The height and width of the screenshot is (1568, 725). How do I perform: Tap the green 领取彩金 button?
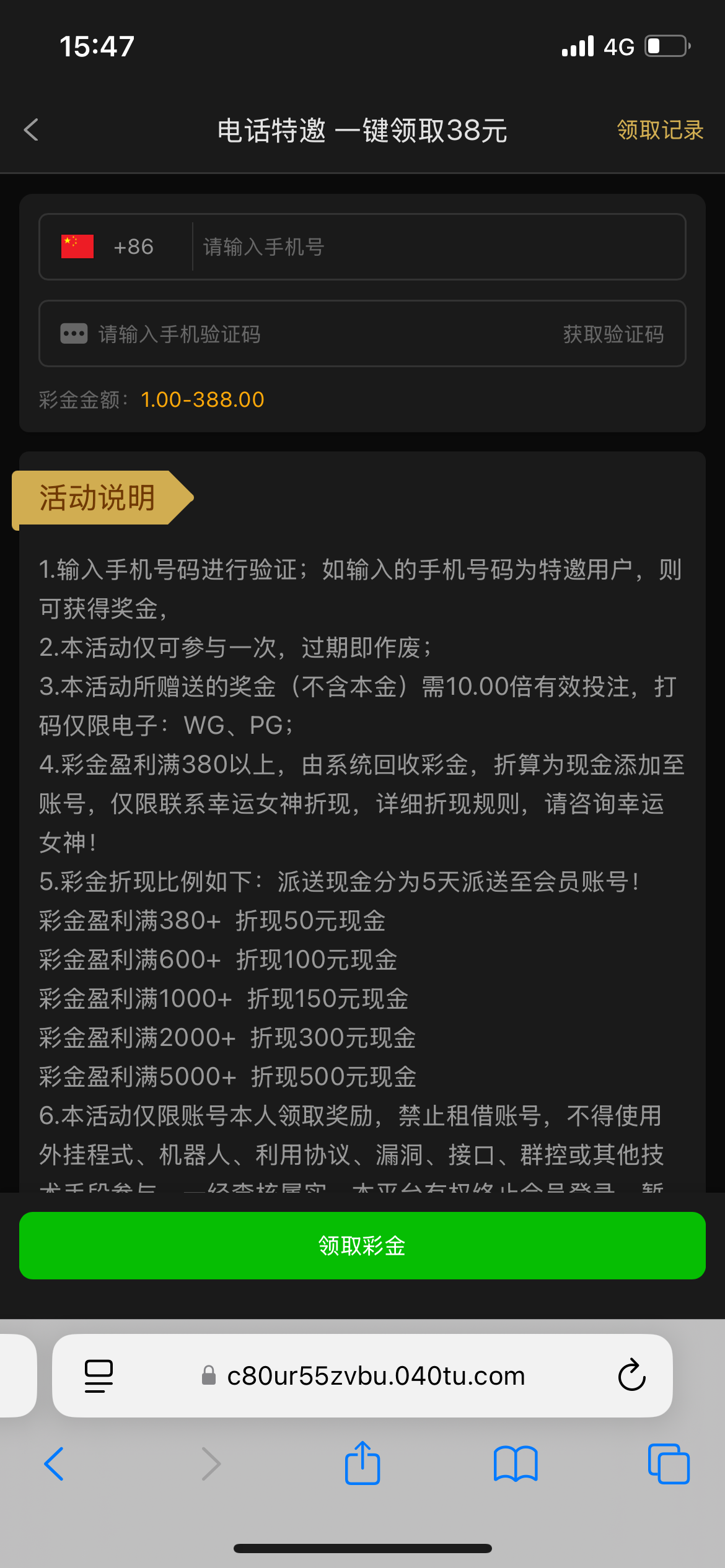pyautogui.click(x=362, y=1245)
